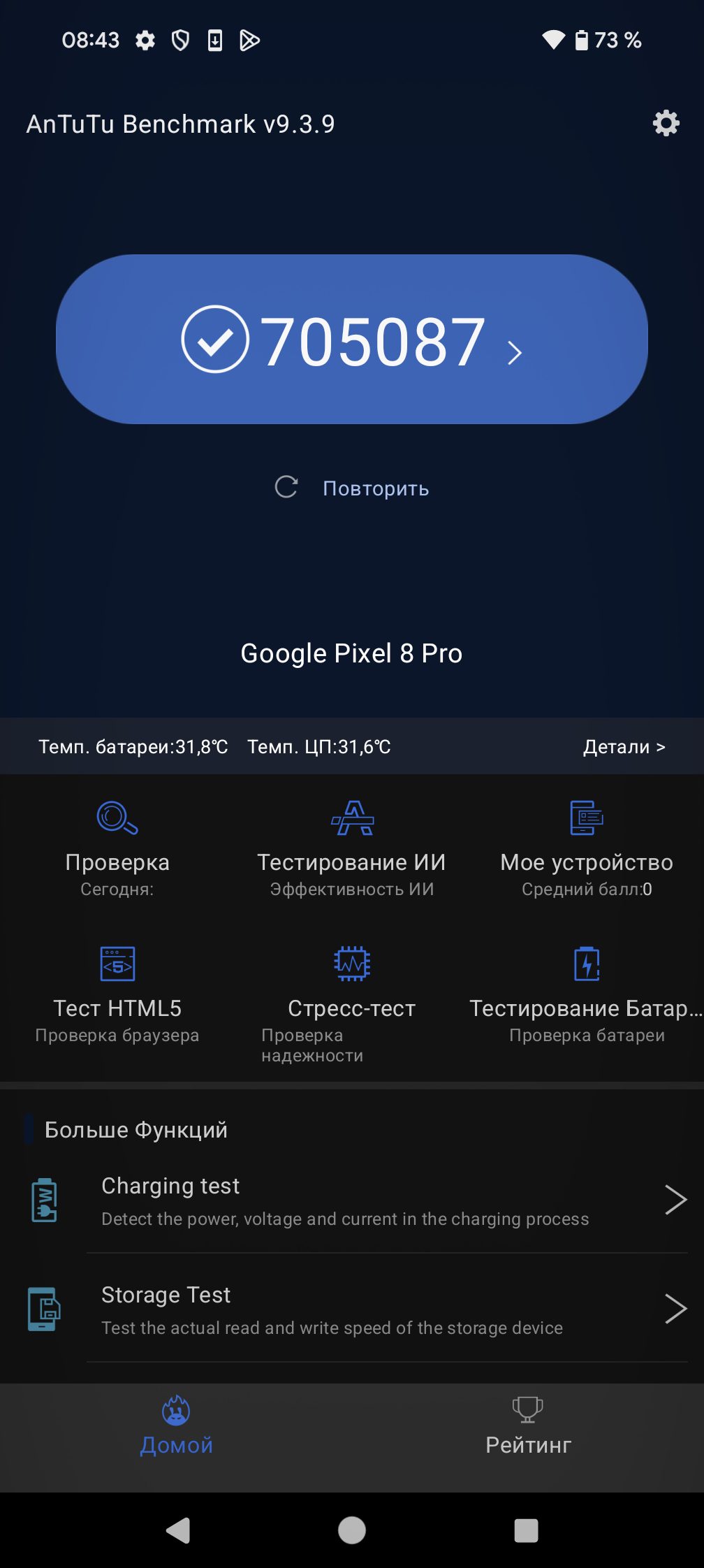This screenshot has height=1568, width=704.
Task: Tap the system home button
Action: click(x=352, y=1530)
